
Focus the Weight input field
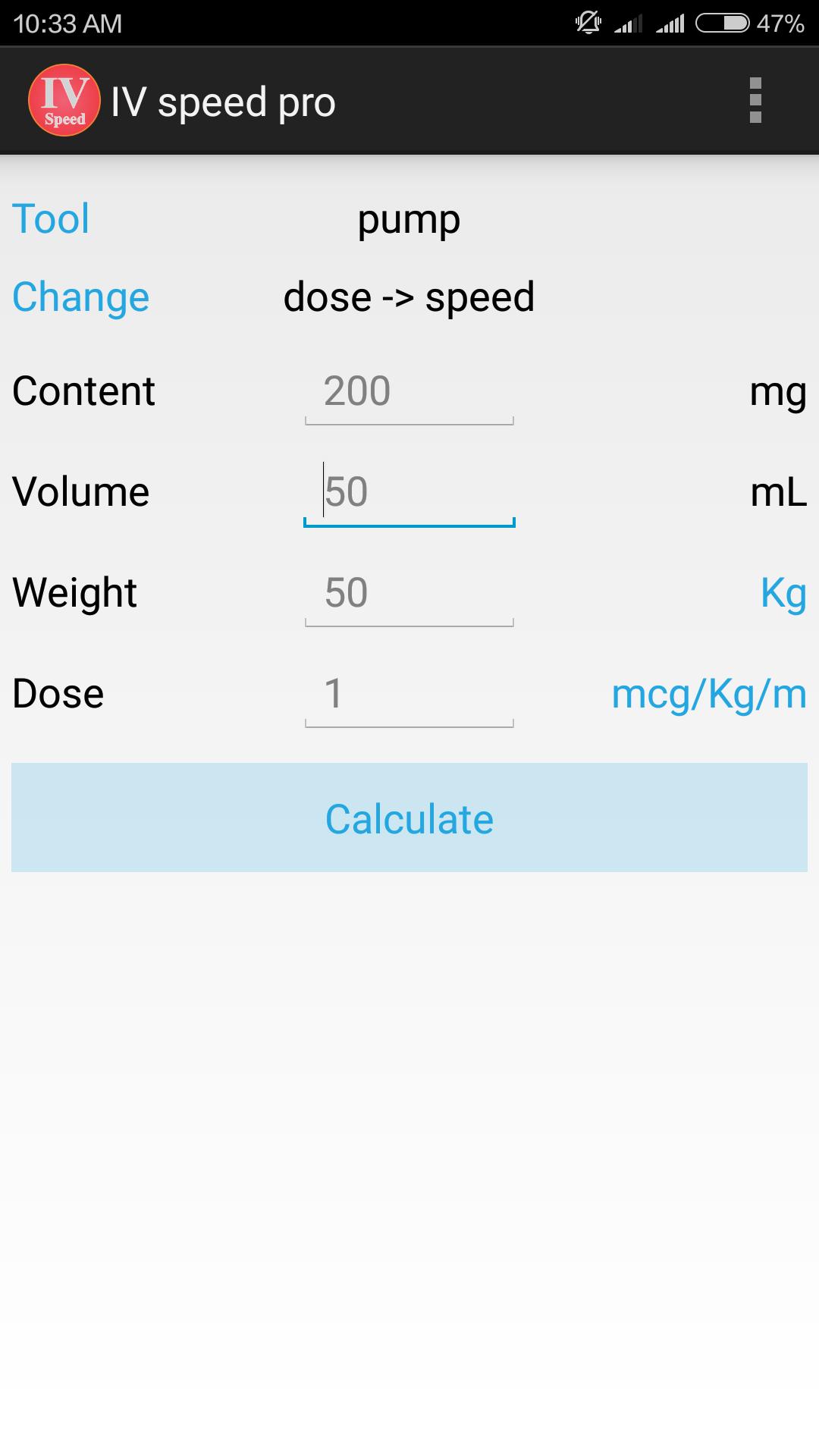tap(409, 593)
